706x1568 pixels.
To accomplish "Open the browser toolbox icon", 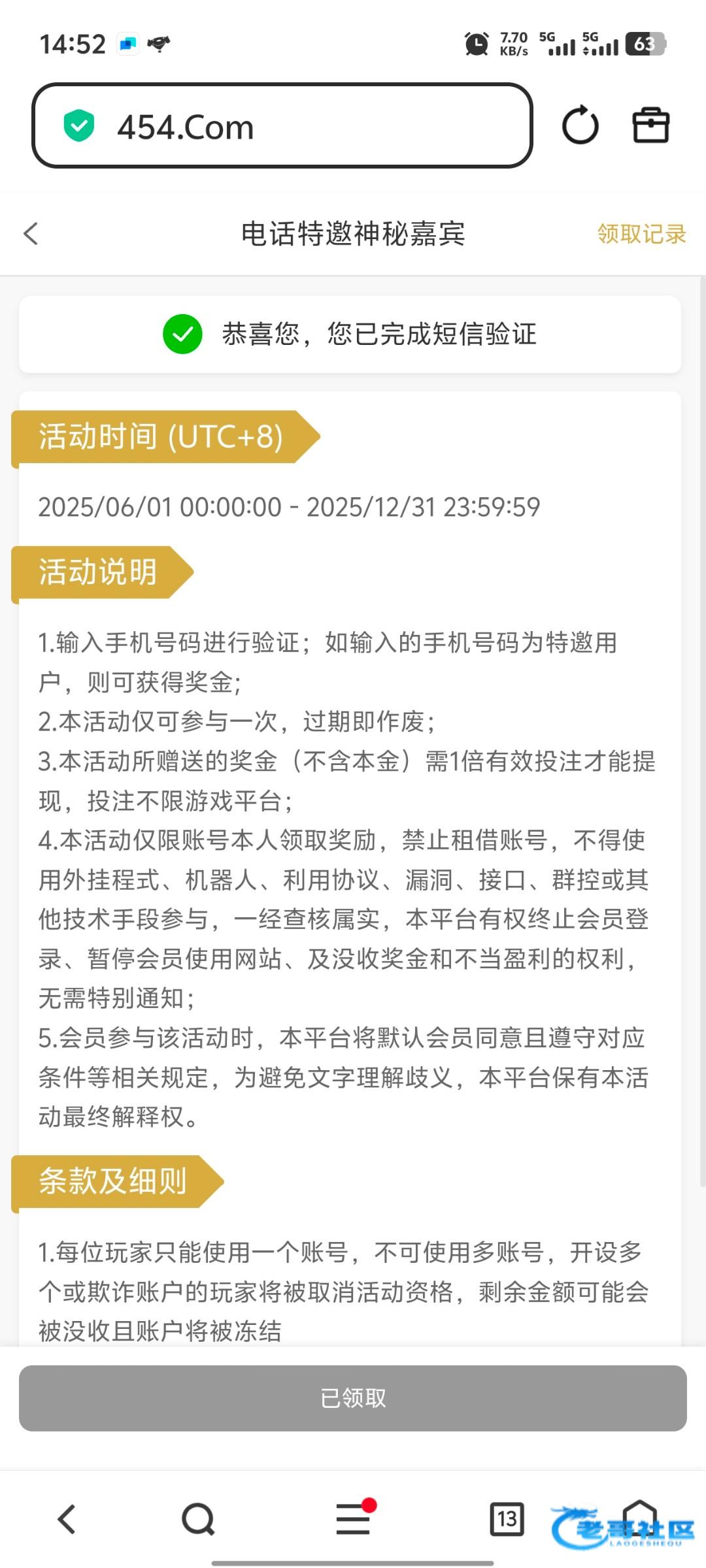I will coord(650,125).
